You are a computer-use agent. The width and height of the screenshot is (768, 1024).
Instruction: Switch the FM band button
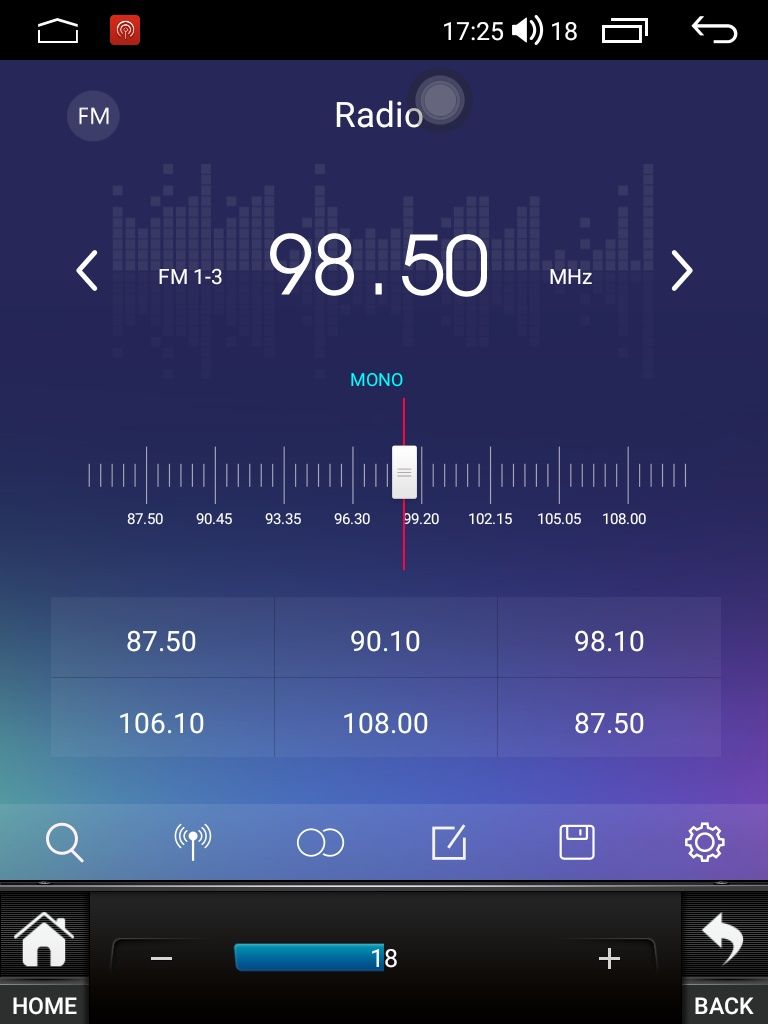(x=93, y=116)
